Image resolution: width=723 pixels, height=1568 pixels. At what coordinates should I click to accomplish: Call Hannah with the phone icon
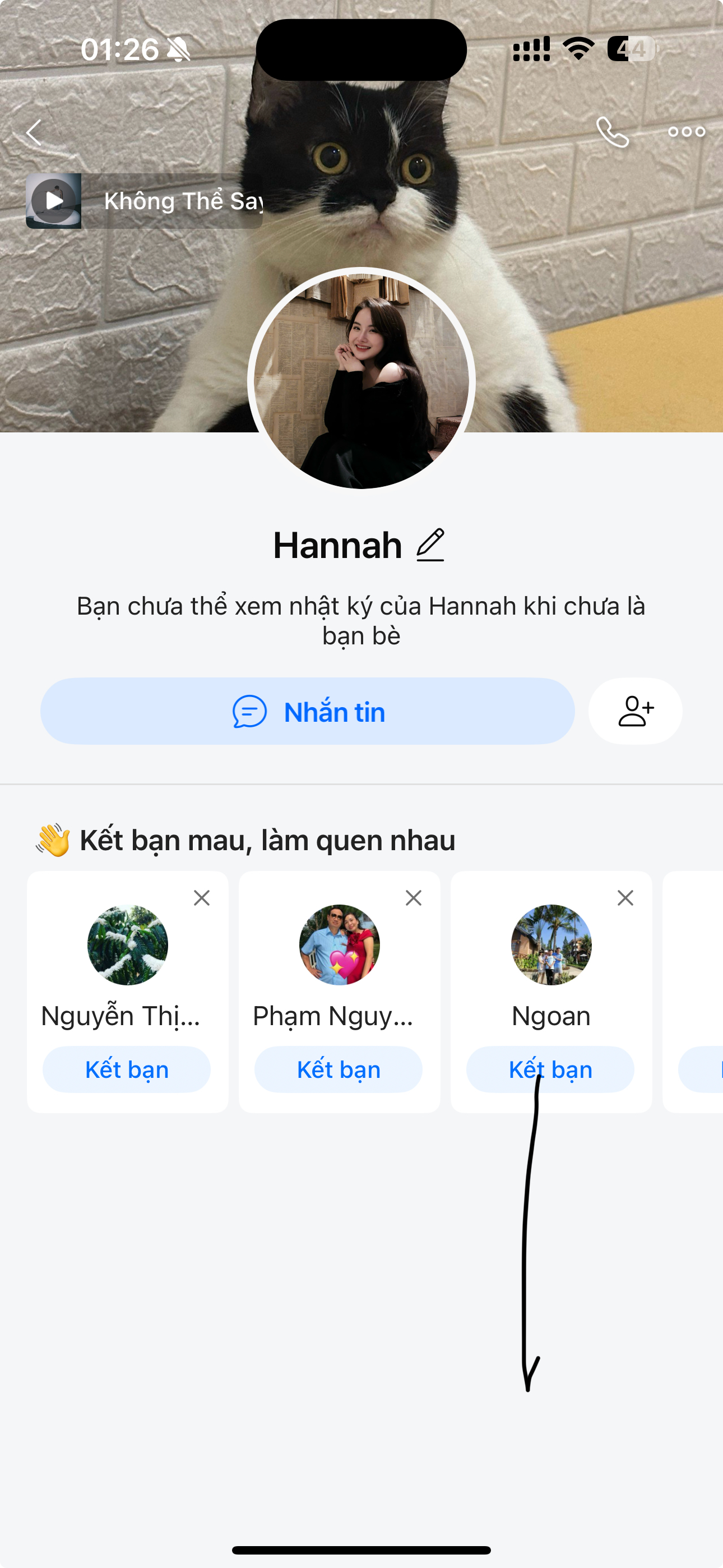coord(612,132)
